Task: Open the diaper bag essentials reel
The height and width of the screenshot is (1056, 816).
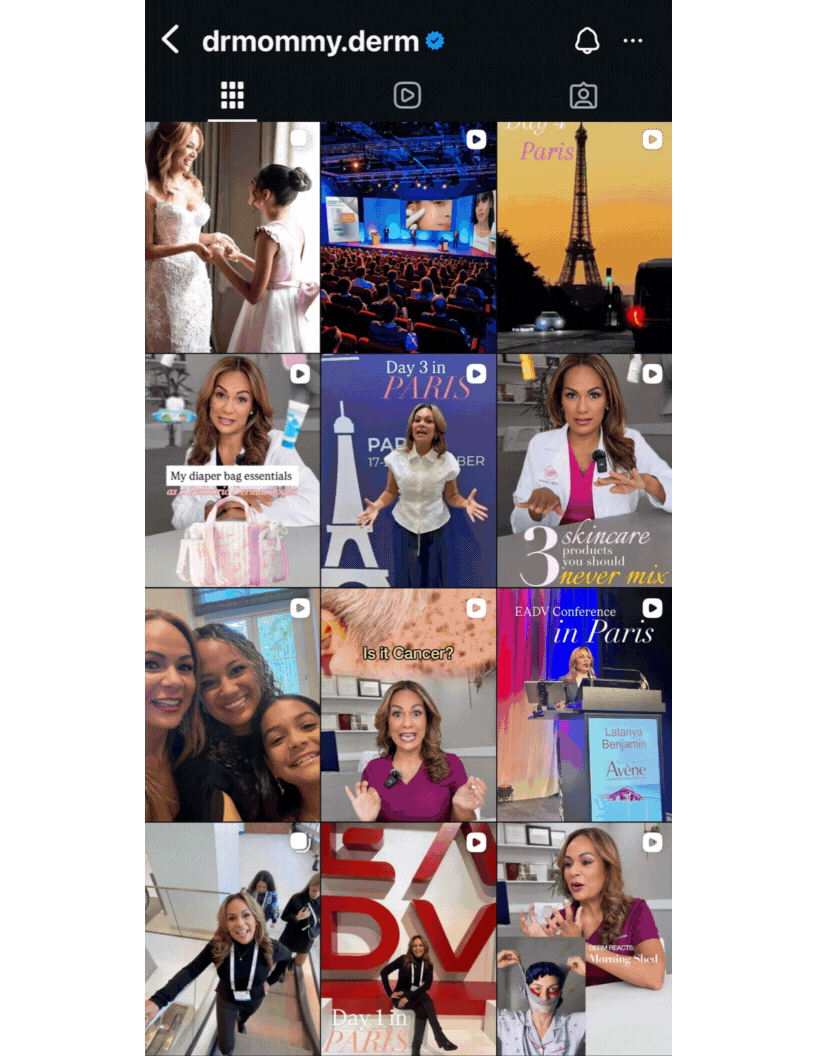Action: [x=232, y=470]
